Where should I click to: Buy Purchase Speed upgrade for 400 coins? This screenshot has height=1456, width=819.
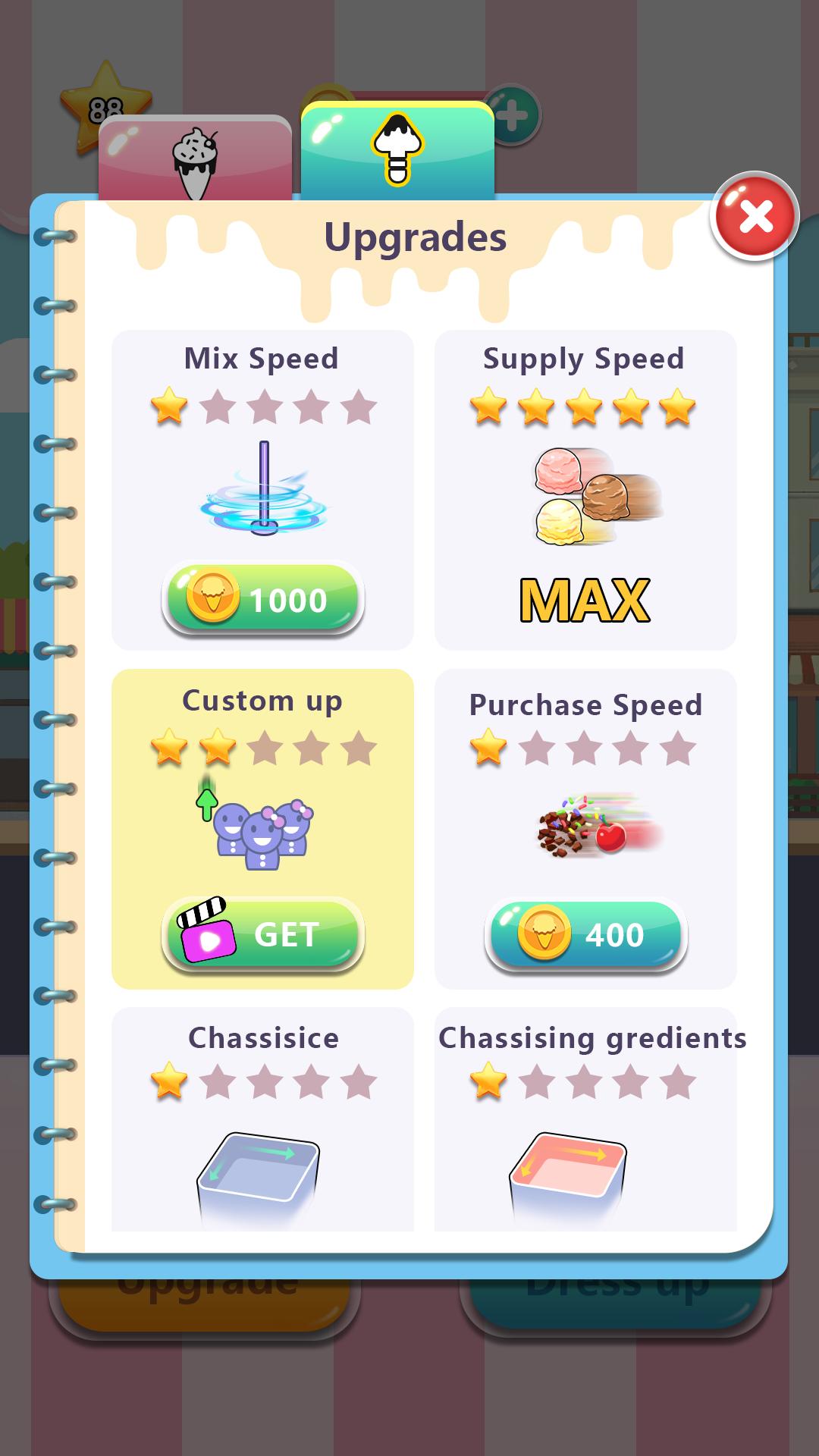click(x=585, y=934)
